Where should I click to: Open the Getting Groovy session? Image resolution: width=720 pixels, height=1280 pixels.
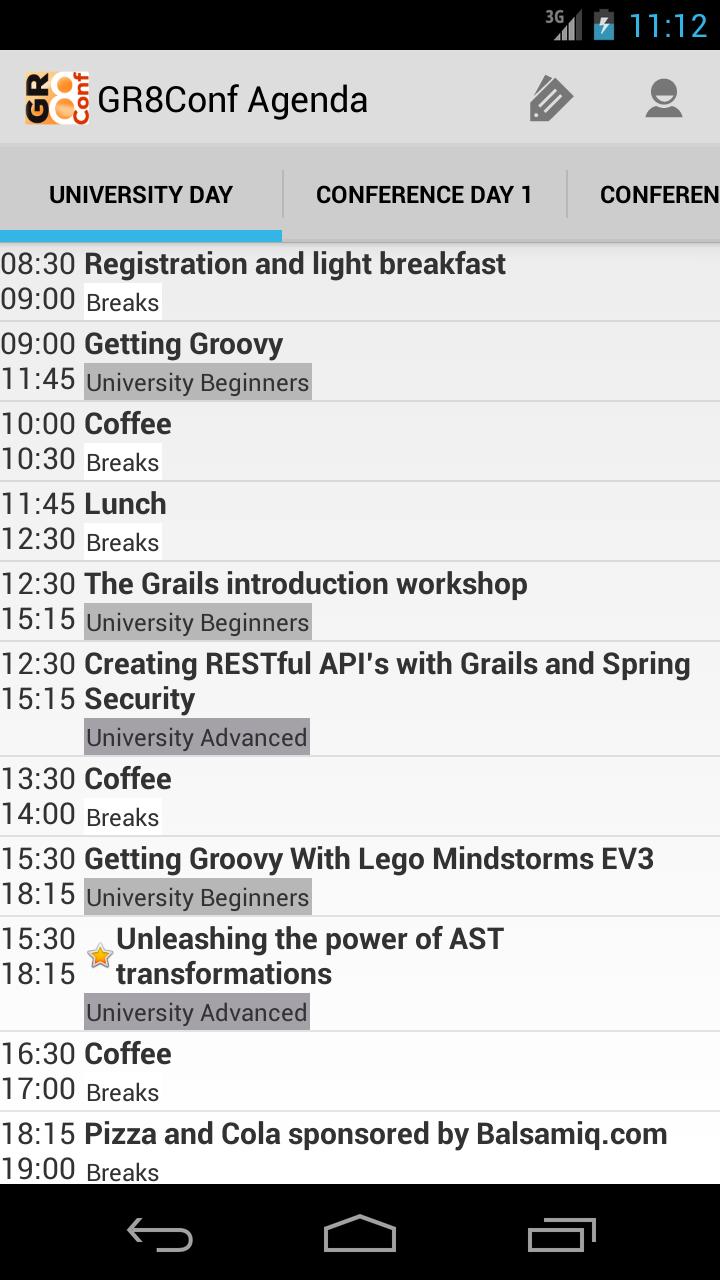(184, 344)
